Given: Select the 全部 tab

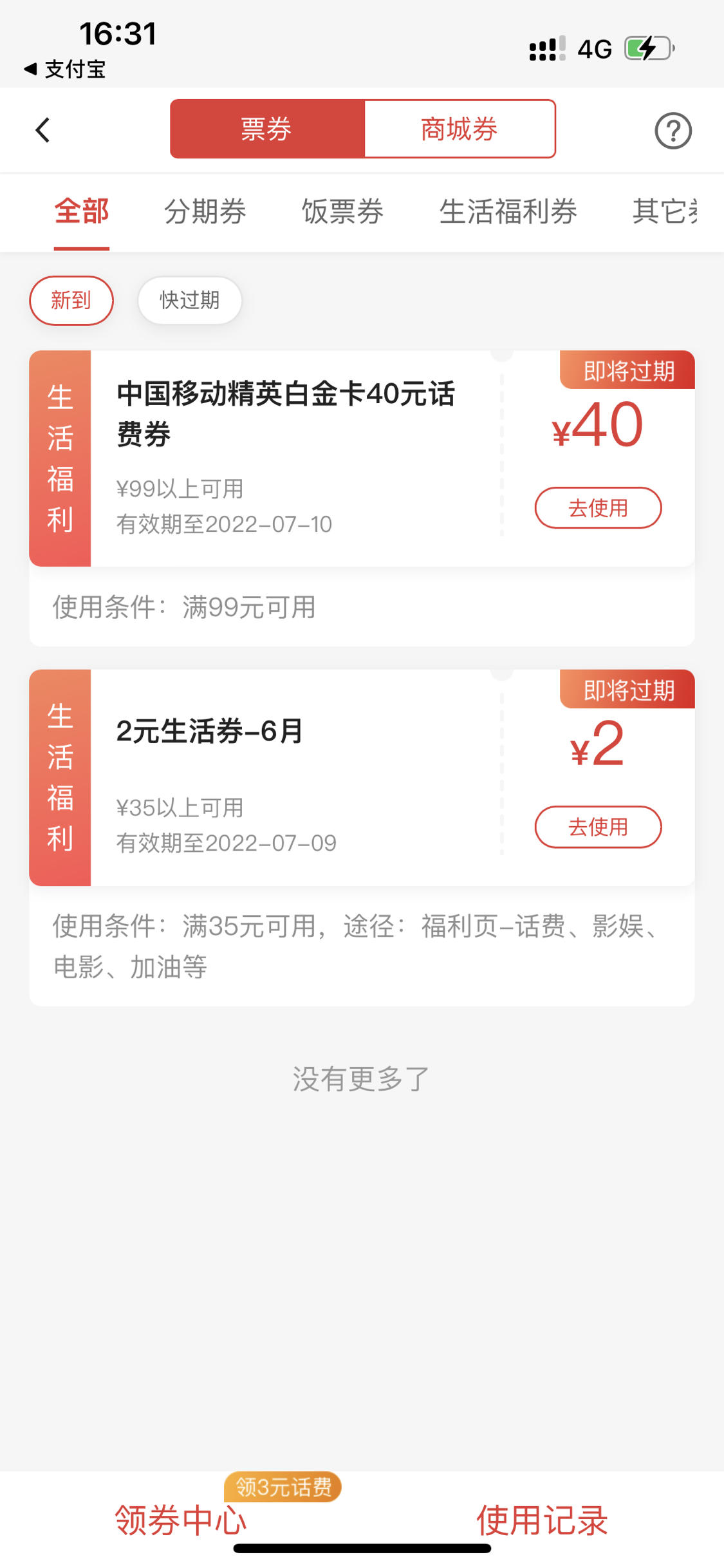Looking at the screenshot, I should pyautogui.click(x=82, y=211).
